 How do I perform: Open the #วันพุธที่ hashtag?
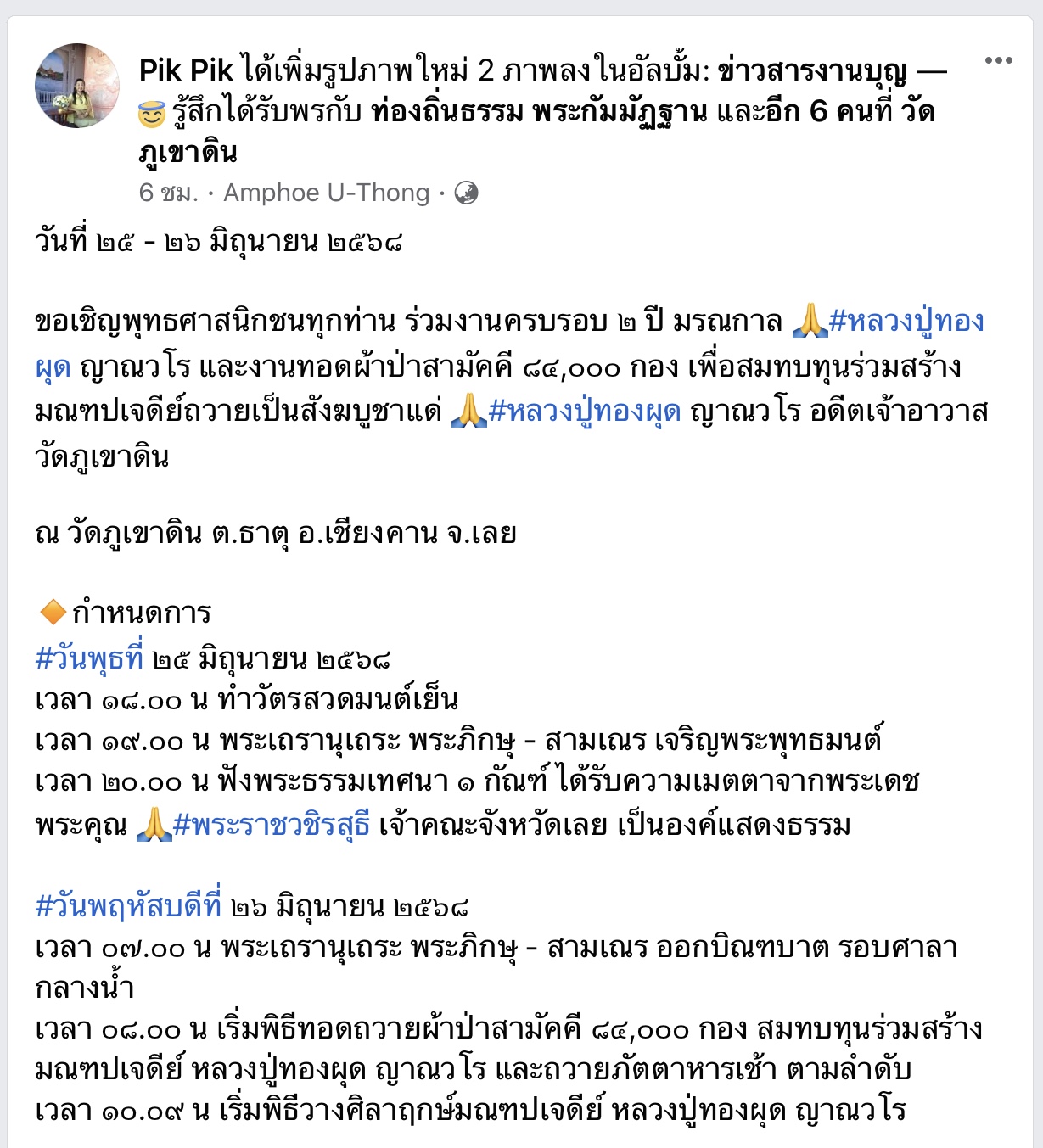89,658
